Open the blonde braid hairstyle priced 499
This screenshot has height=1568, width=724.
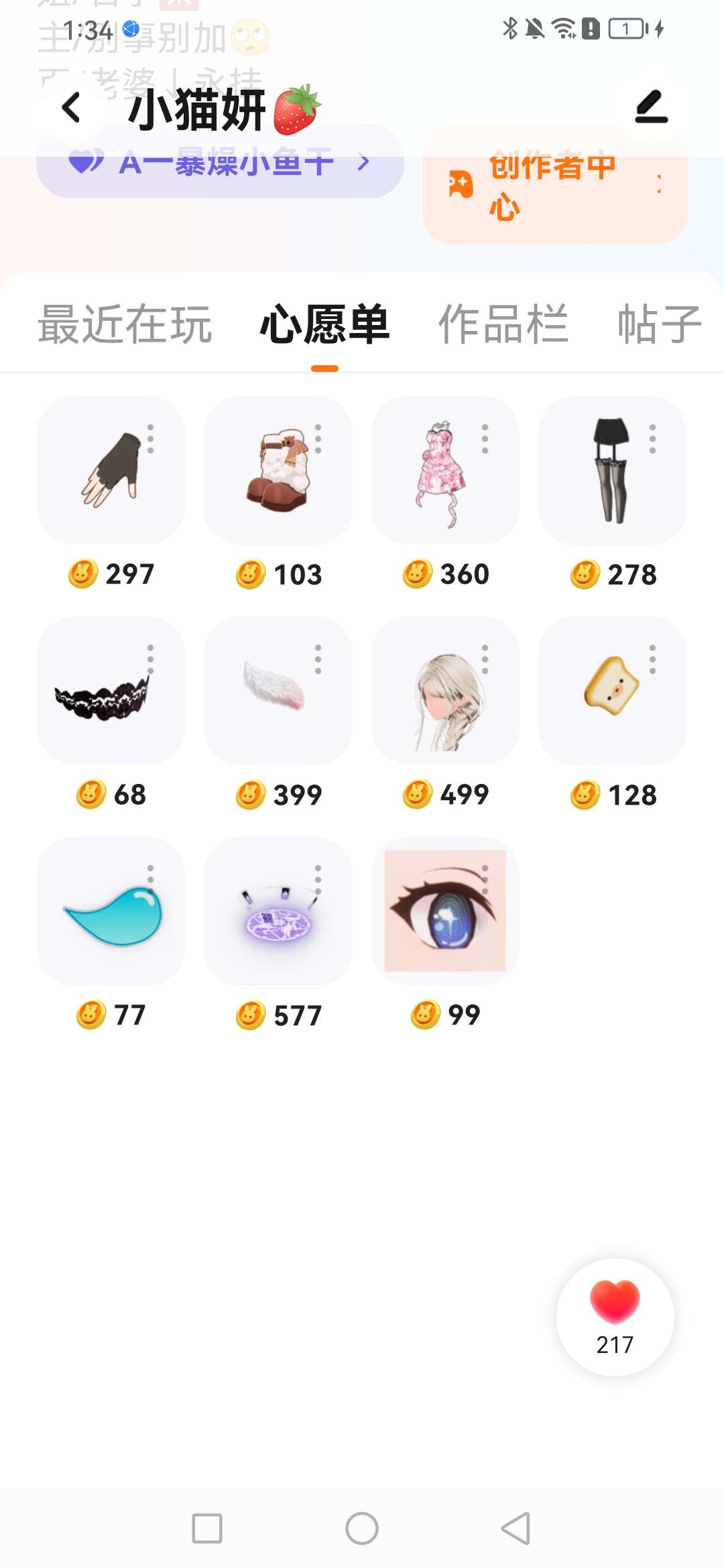(x=444, y=691)
